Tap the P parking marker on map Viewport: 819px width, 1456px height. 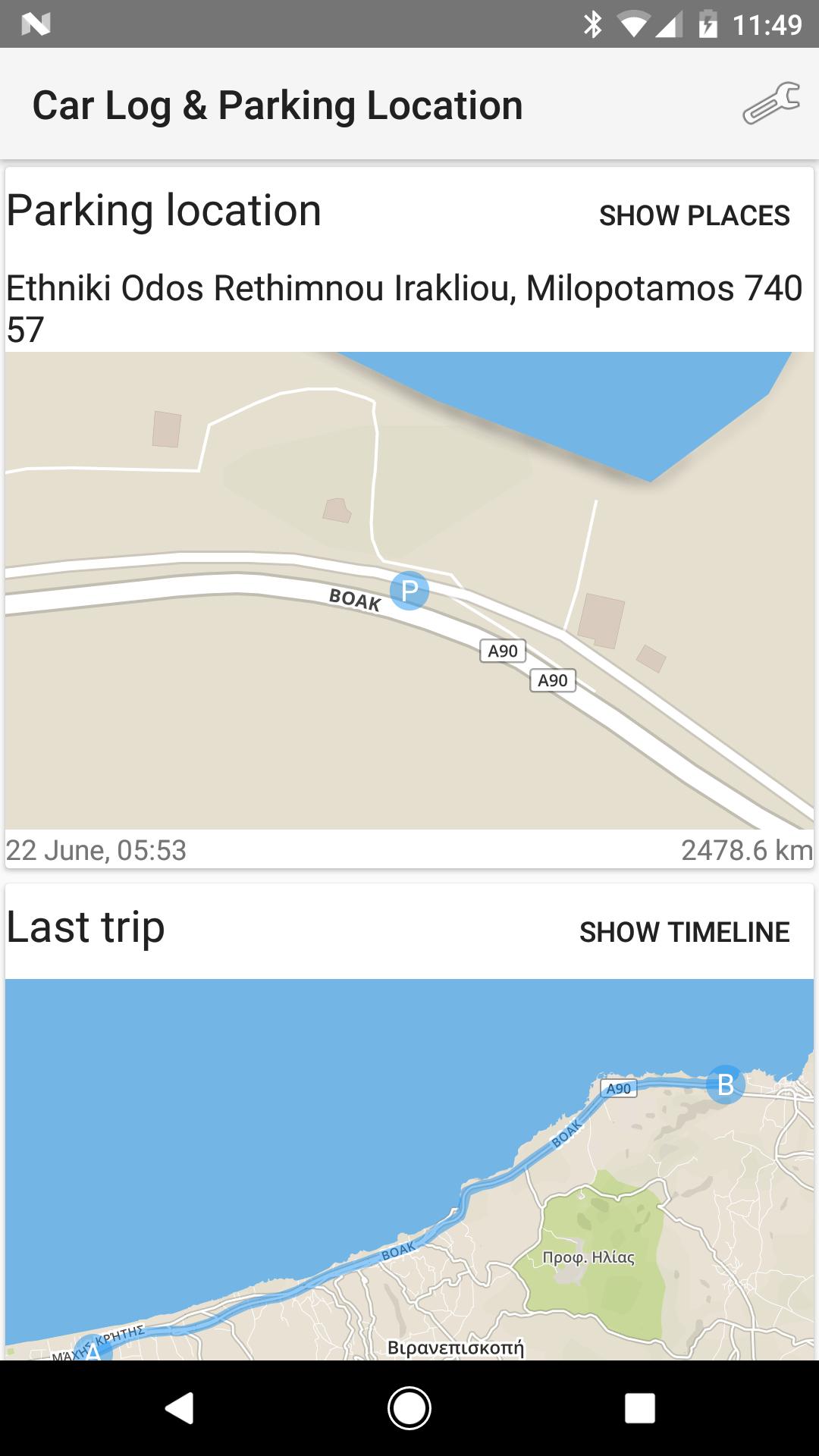(409, 591)
